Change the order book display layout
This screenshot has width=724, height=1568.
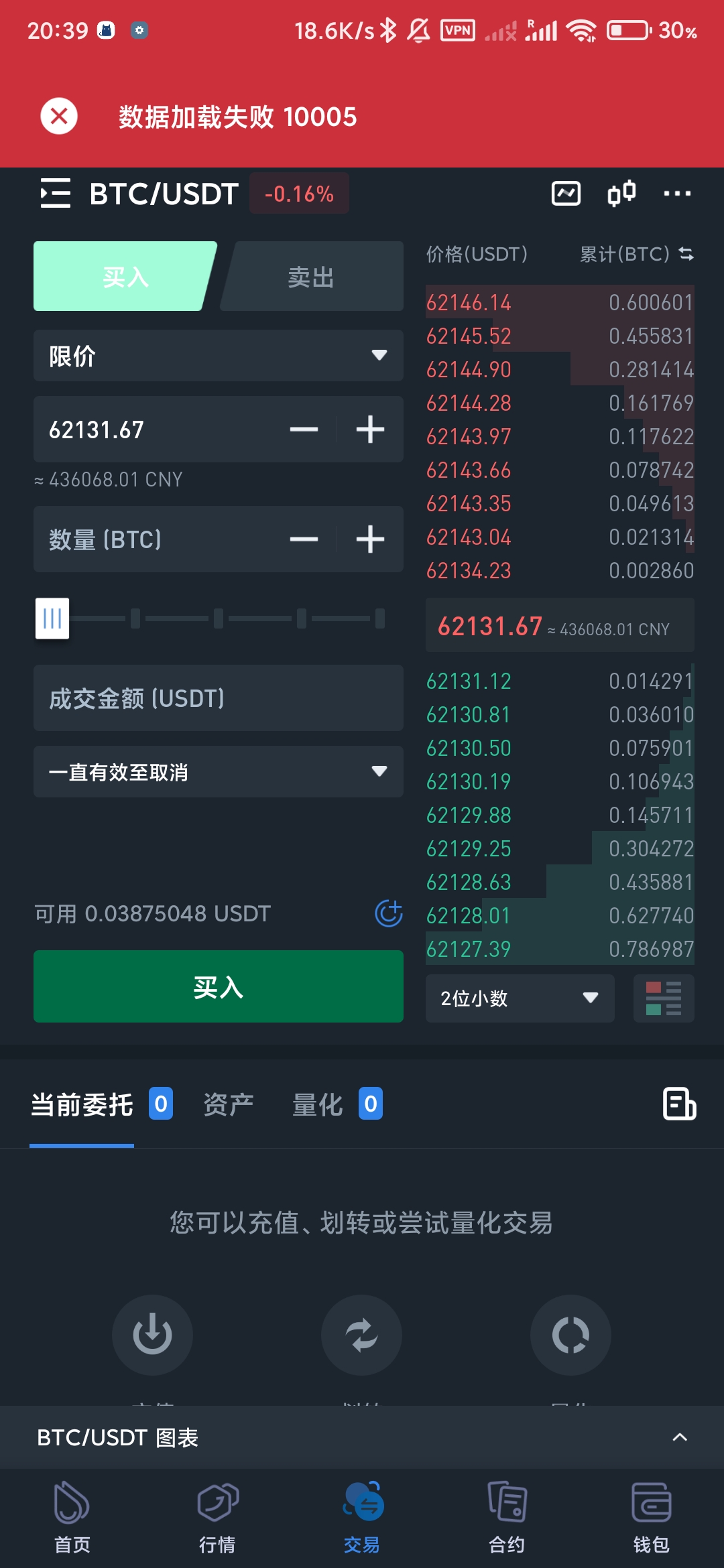(x=664, y=998)
